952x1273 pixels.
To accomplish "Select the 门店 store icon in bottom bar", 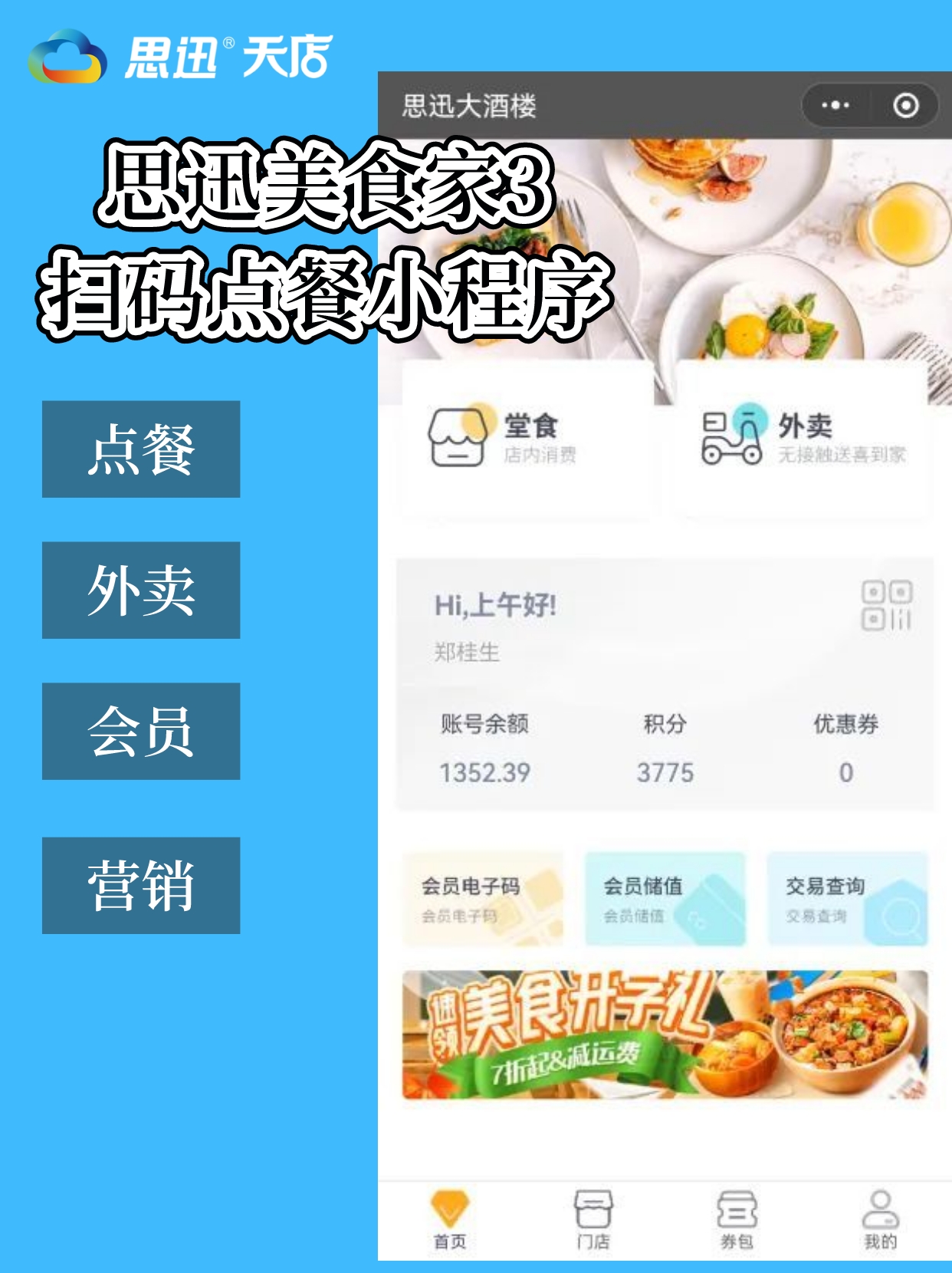I will click(594, 1208).
